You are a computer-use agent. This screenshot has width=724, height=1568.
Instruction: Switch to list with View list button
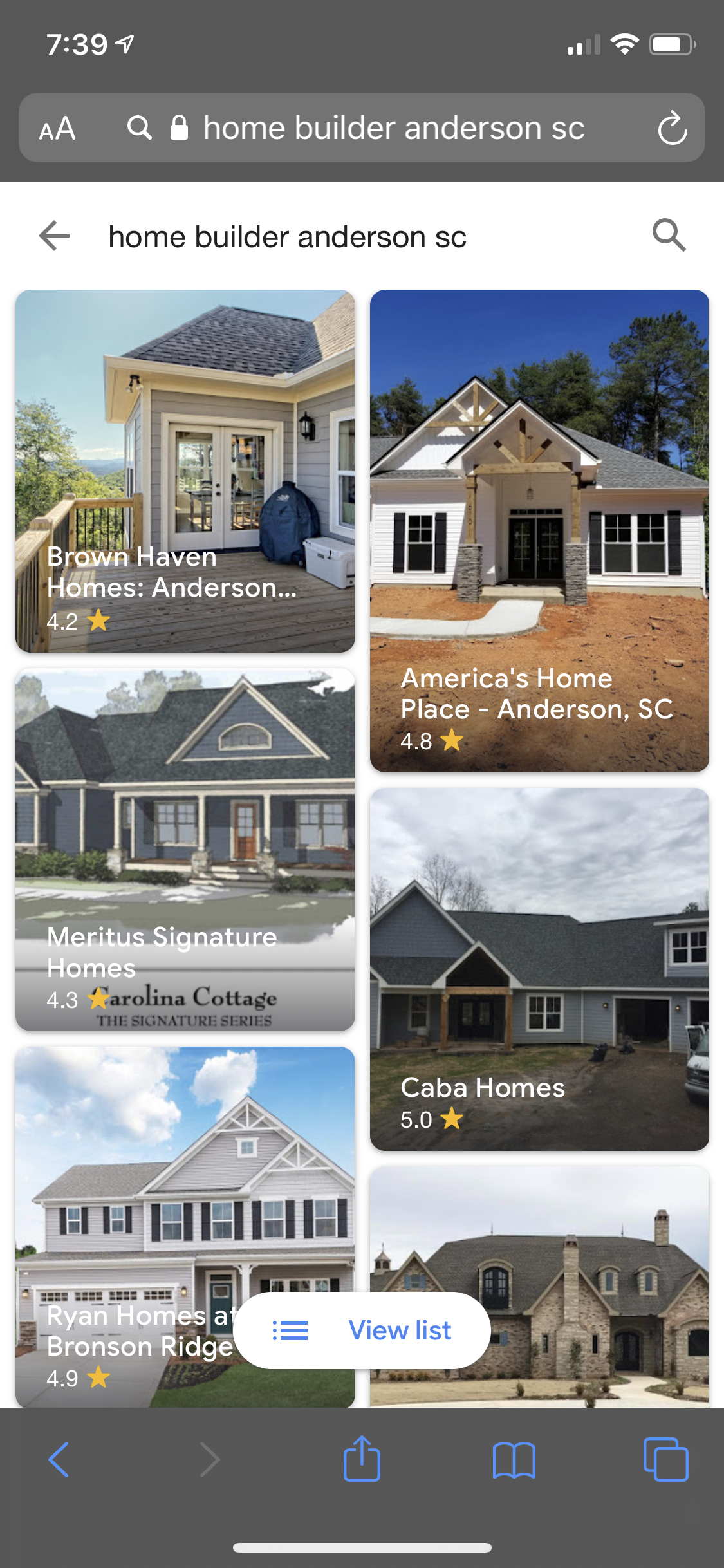[362, 1330]
